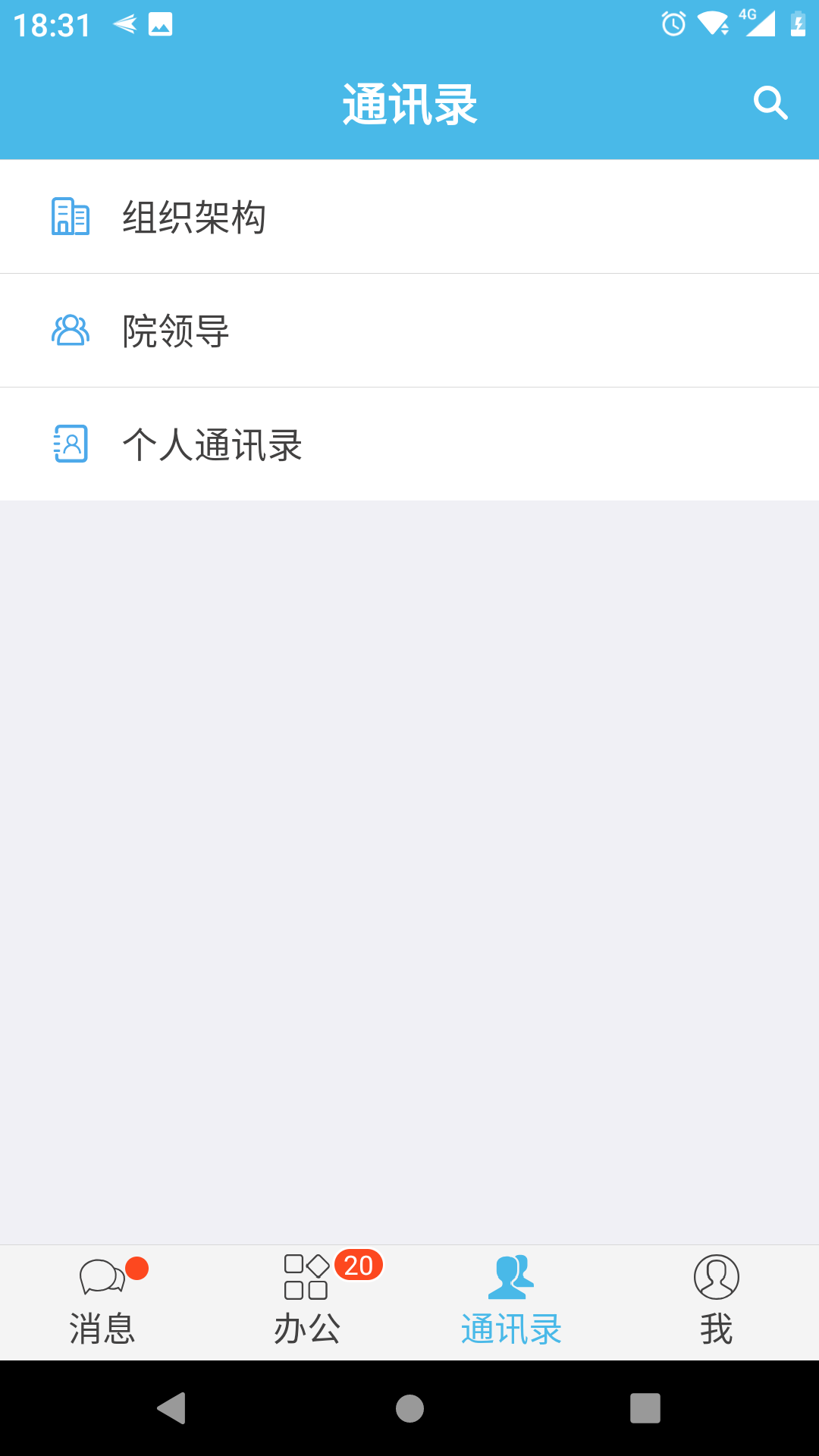
Task: Open the search icon in the title bar
Action: pos(770,104)
